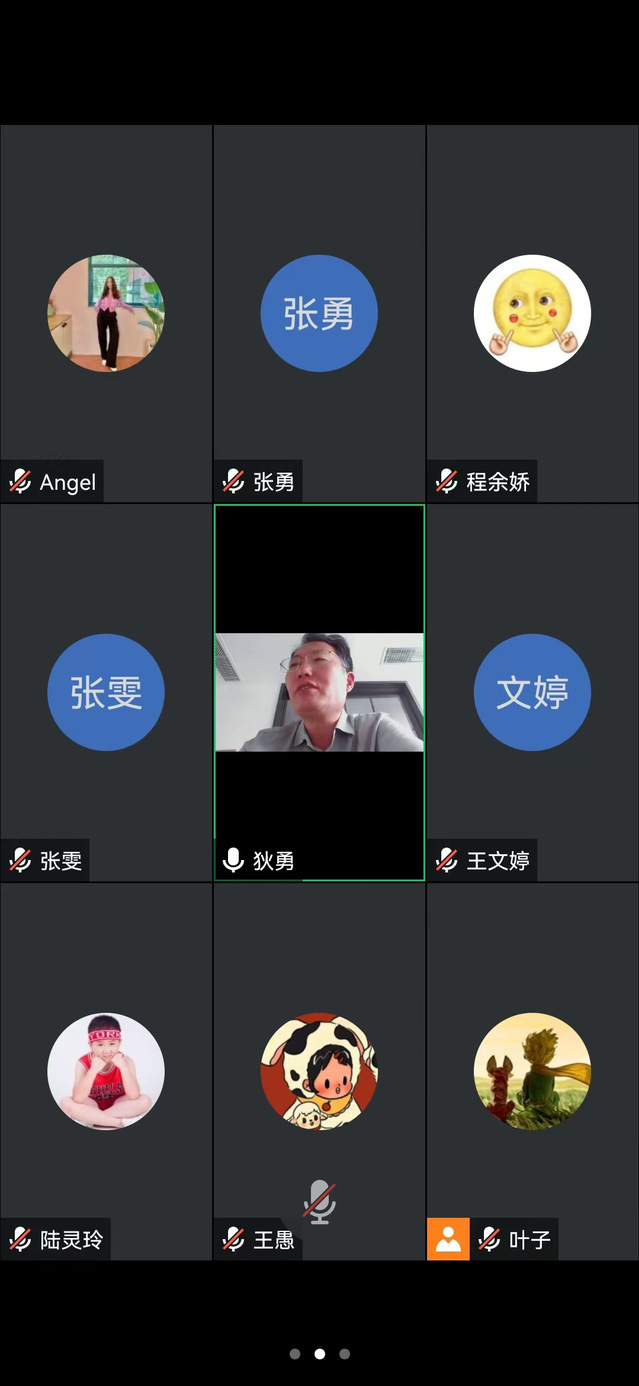This screenshot has height=1386, width=639.
Task: Enlarge 狄勇's live video tile
Action: [319, 692]
